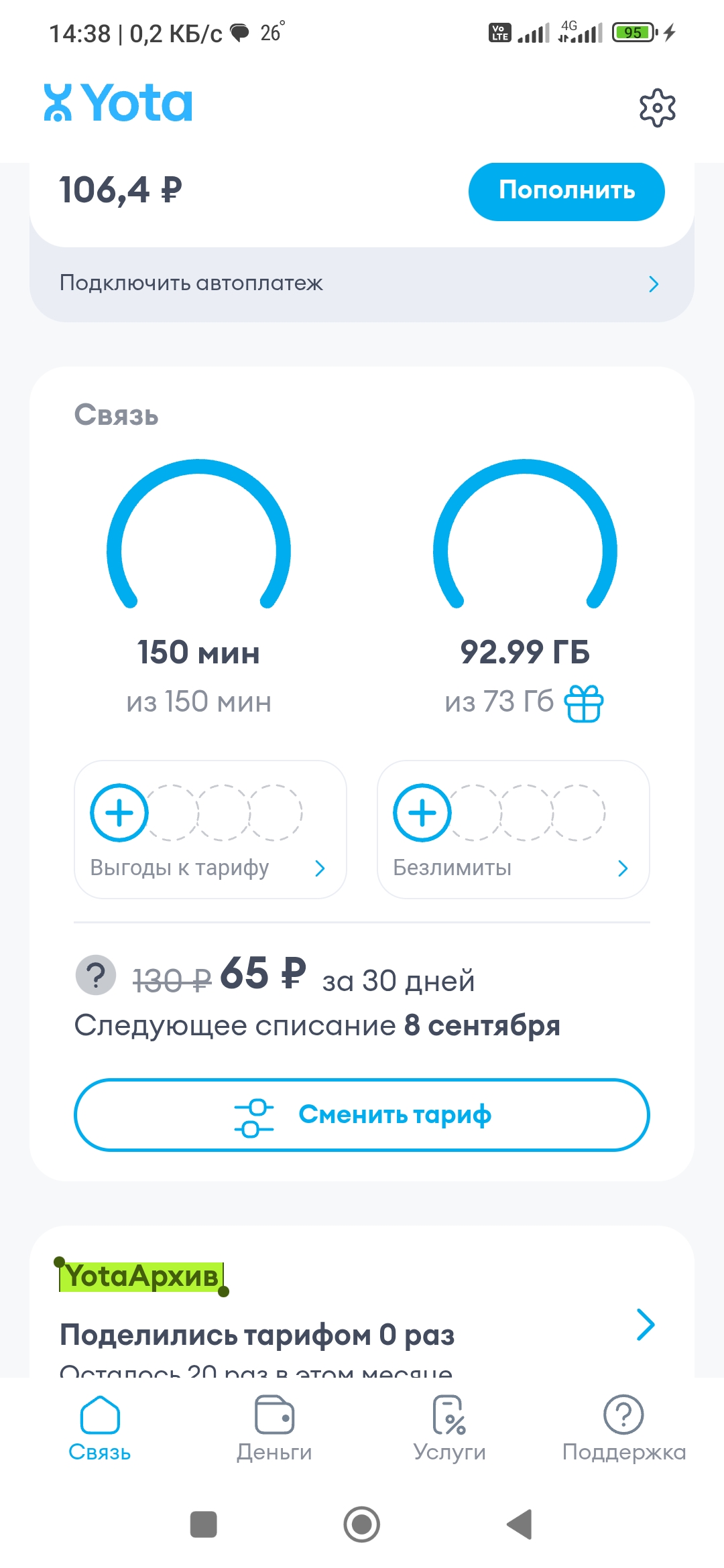Tap the question mark beside the price
724x1568 pixels.
pyautogui.click(x=96, y=975)
